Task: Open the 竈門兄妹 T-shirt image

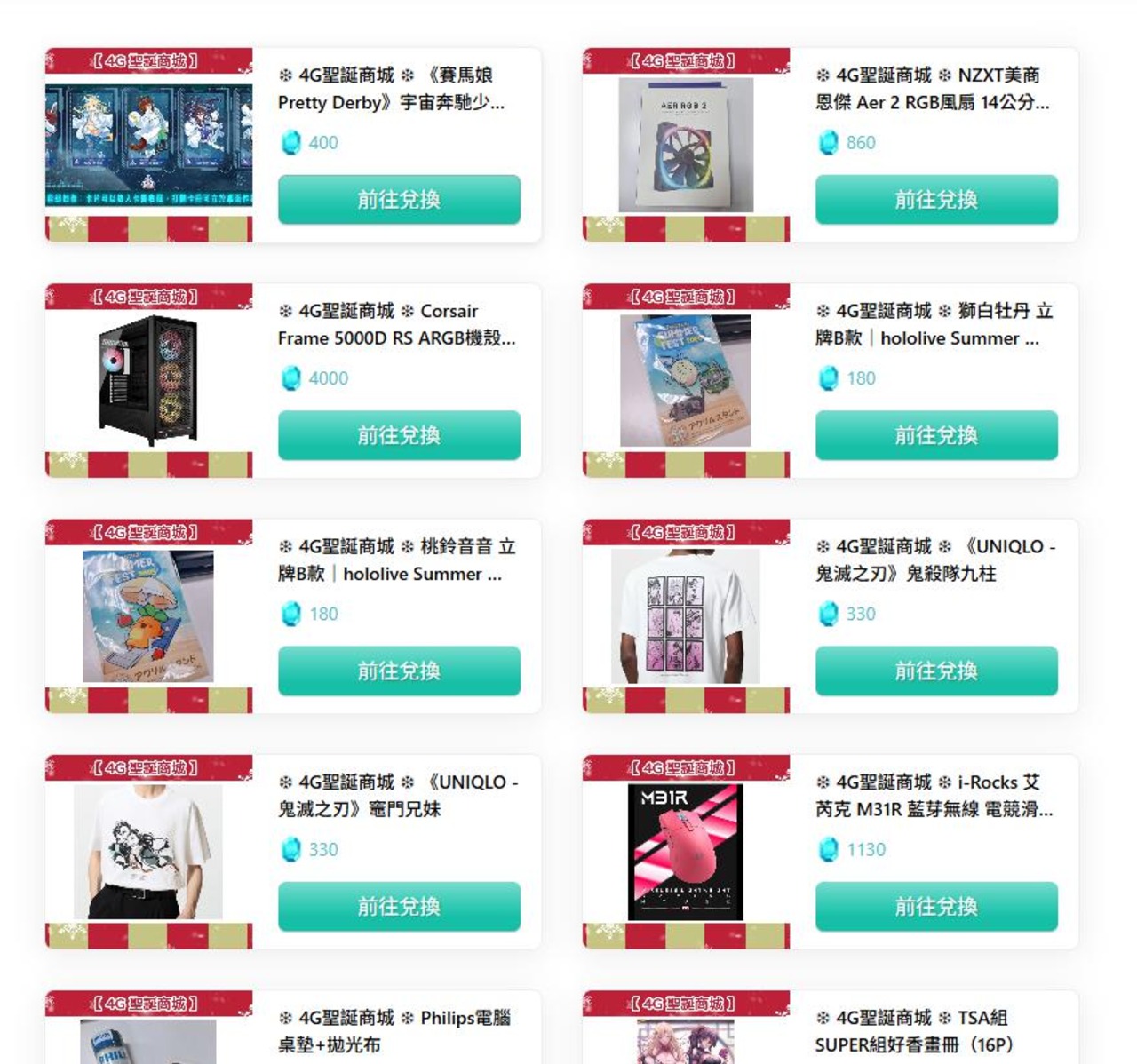Action: [148, 852]
